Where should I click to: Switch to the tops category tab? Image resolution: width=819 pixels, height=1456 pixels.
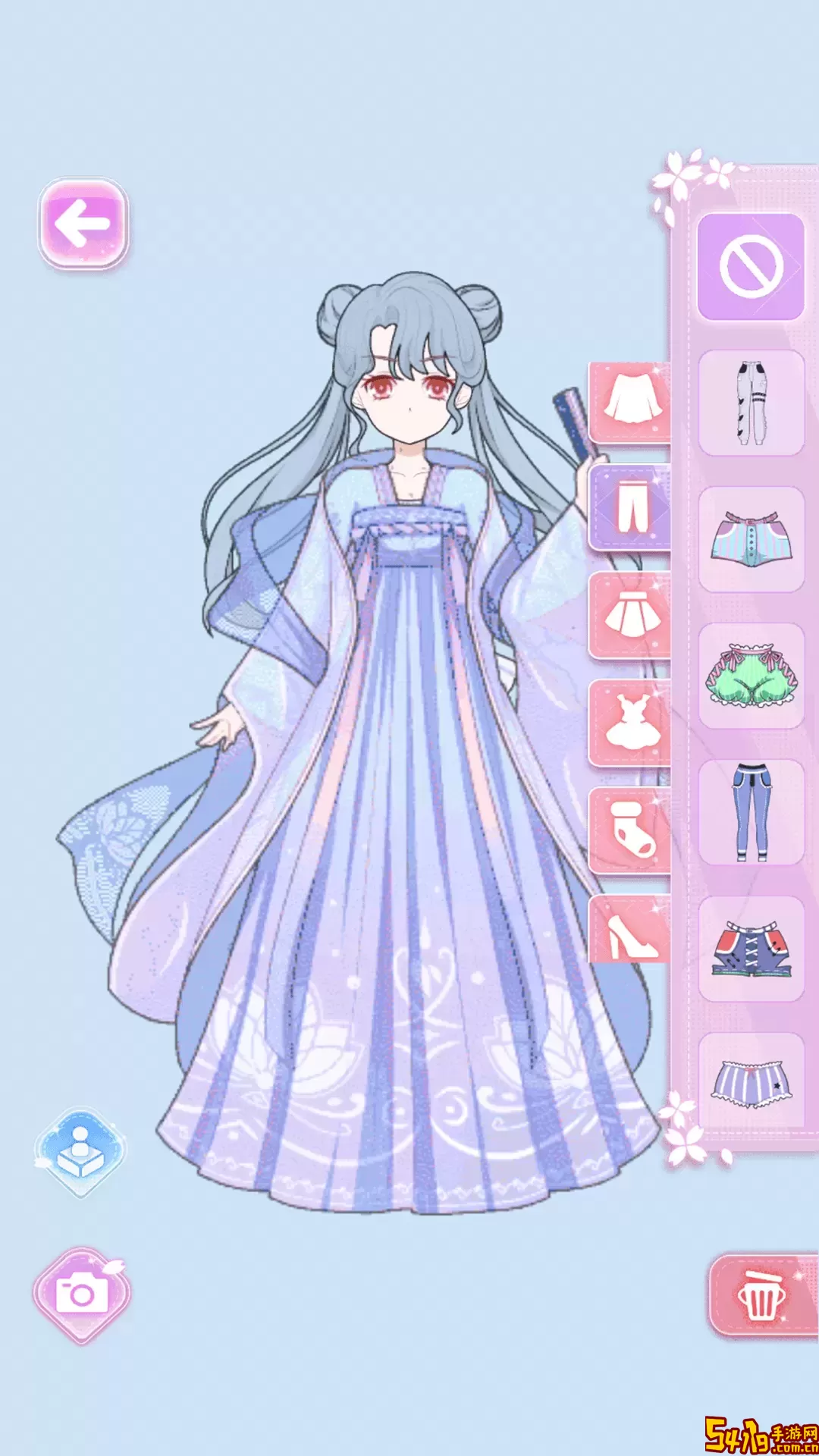[x=630, y=402]
